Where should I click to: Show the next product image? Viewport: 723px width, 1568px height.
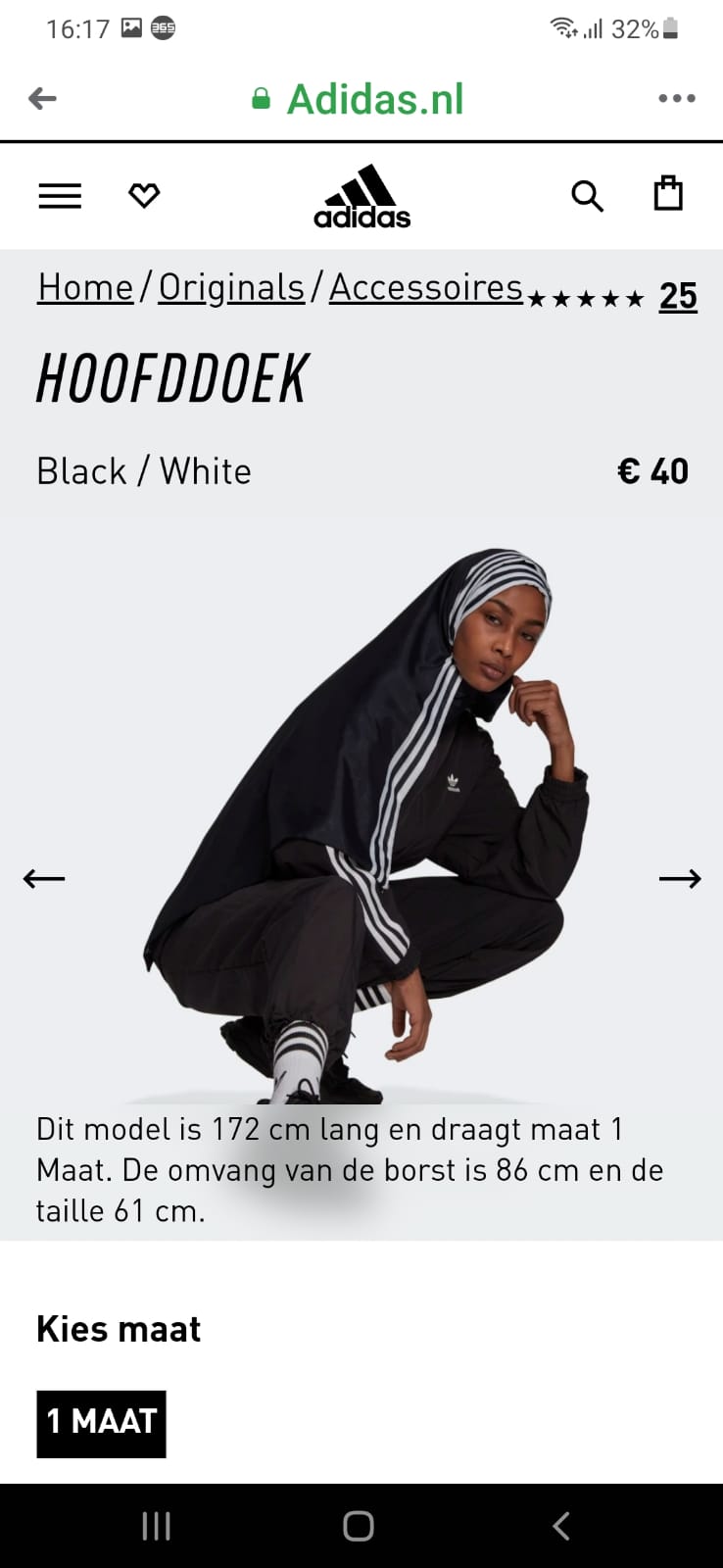pos(679,878)
